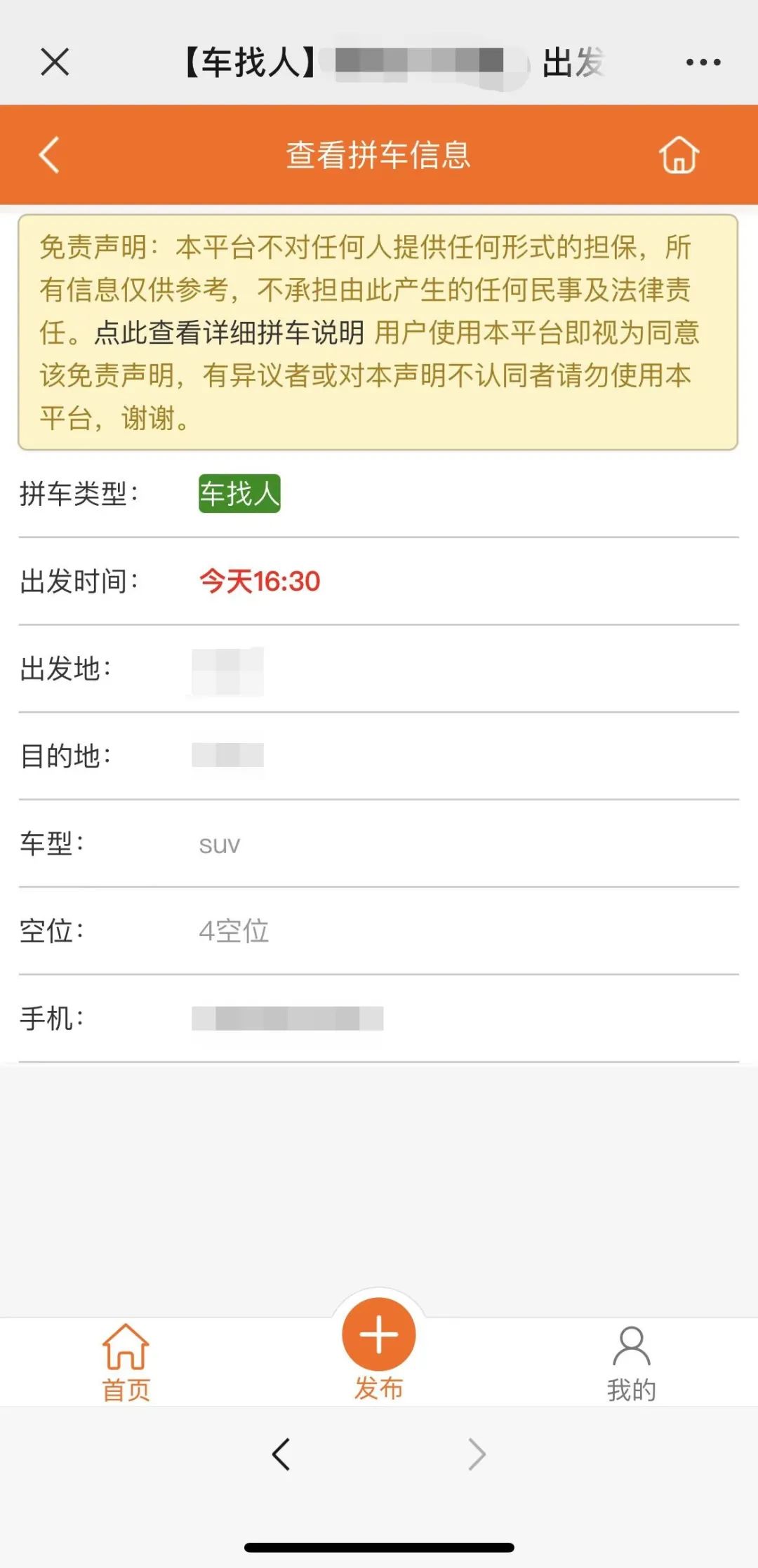Tap the browser back arrow at the bottom
Viewport: 758px width, 1568px height.
click(281, 1454)
